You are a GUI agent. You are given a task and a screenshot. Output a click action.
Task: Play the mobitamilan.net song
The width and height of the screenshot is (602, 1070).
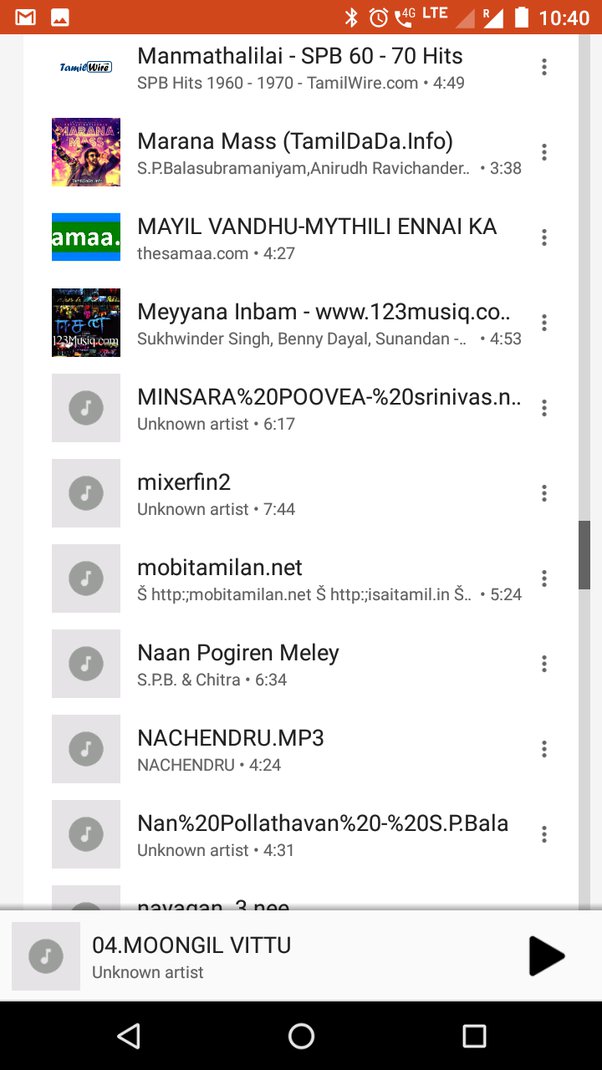pos(300,579)
